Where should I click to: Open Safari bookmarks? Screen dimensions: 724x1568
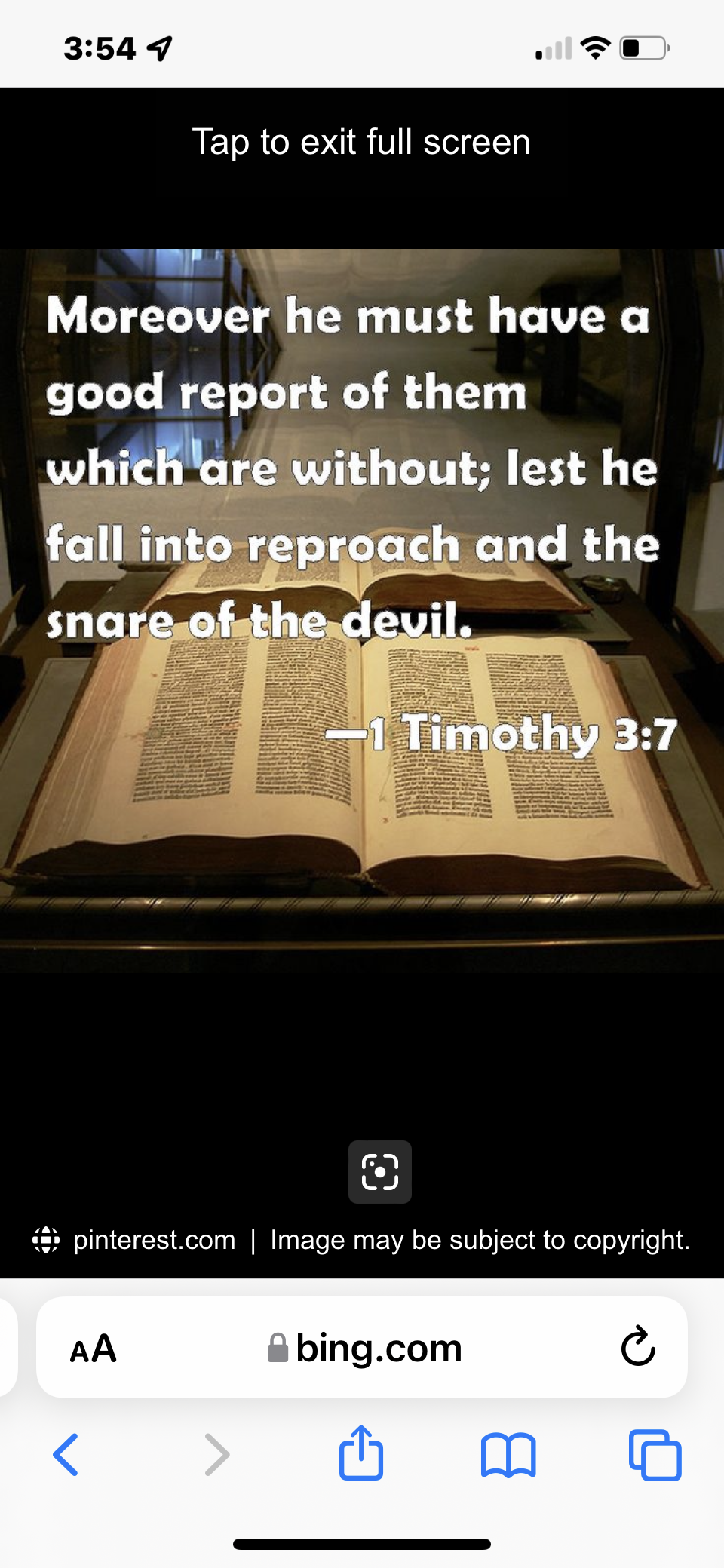[508, 1454]
